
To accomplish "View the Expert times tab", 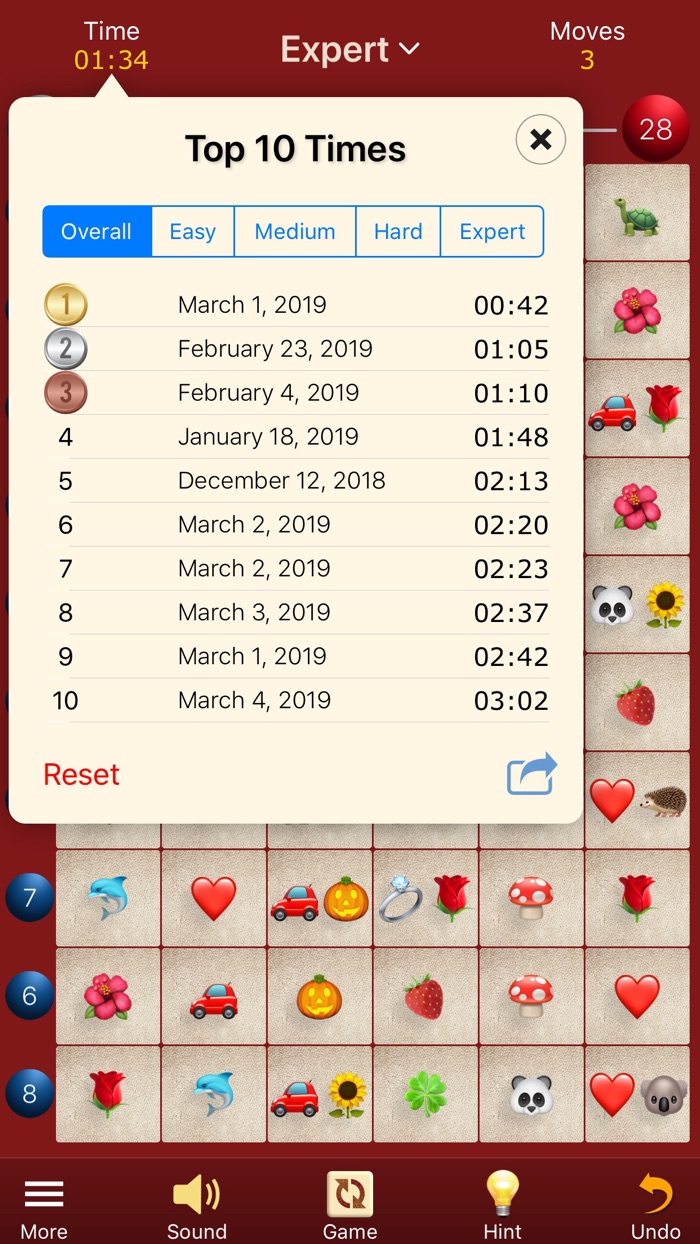I will [492, 232].
